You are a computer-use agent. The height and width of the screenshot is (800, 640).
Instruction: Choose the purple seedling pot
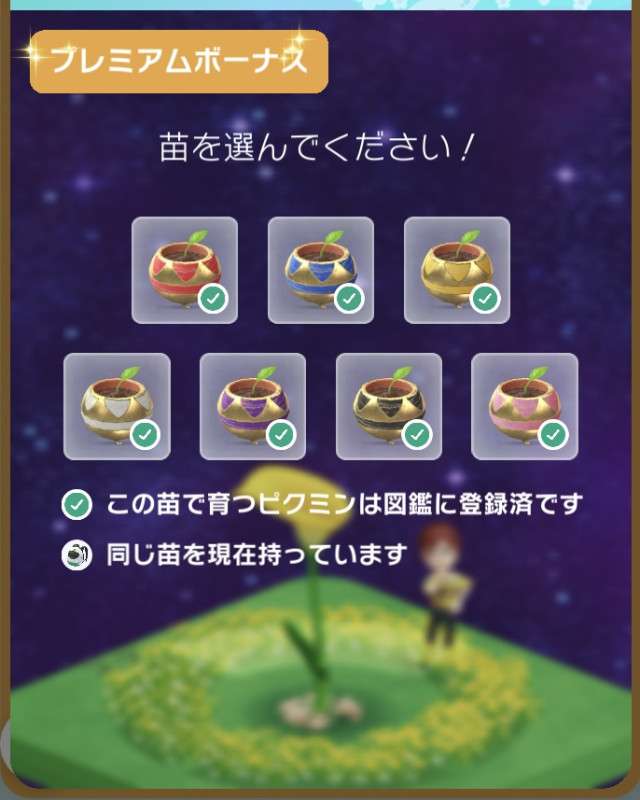coord(253,406)
